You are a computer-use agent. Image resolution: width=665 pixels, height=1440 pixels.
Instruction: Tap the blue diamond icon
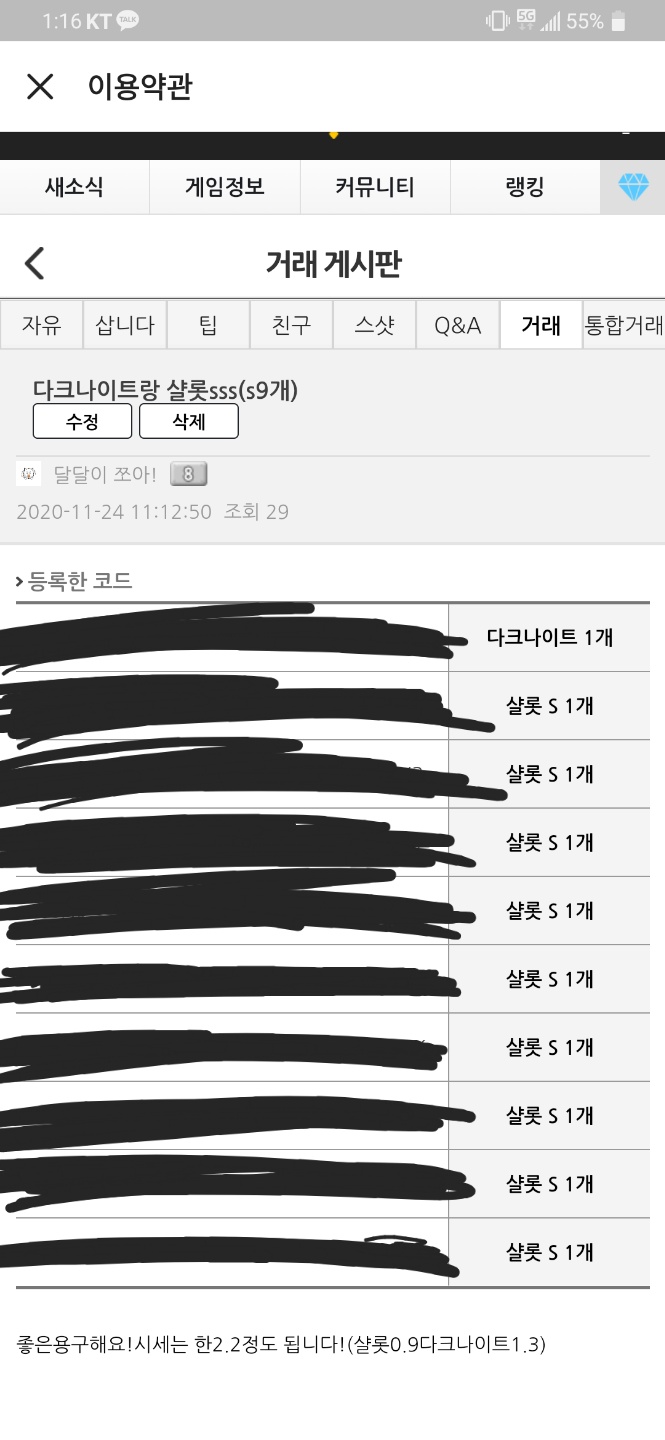pyautogui.click(x=633, y=187)
